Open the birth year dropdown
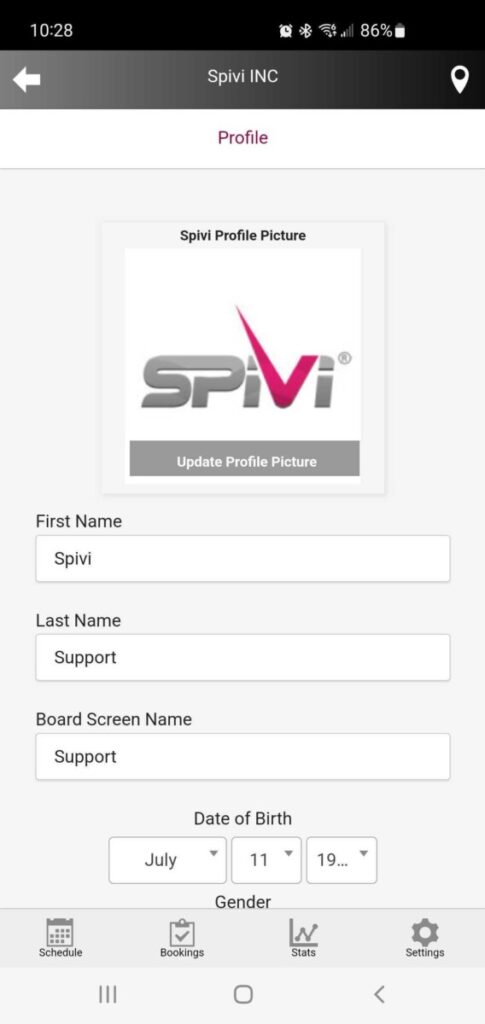Image resolution: width=485 pixels, height=1024 pixels. (341, 860)
